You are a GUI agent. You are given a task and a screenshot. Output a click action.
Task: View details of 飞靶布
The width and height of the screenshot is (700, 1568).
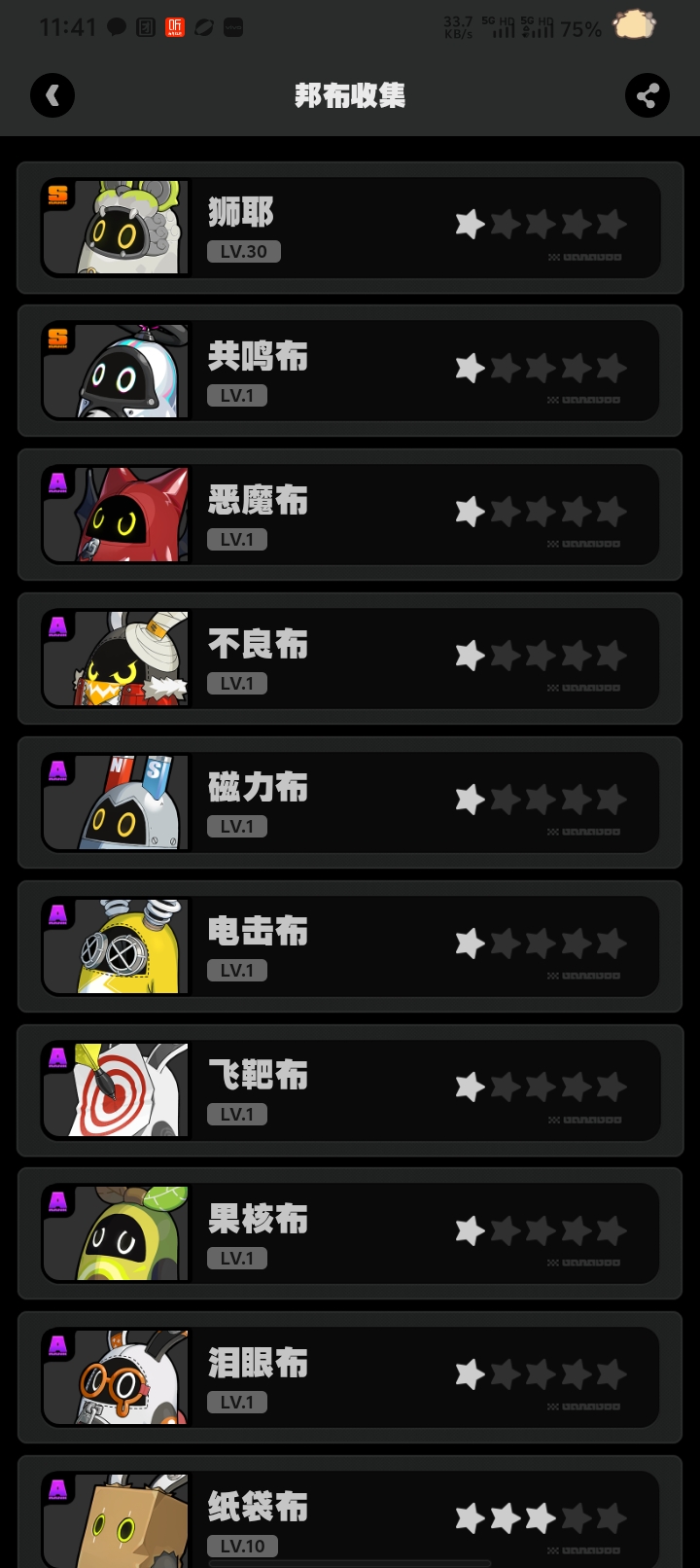(350, 1090)
